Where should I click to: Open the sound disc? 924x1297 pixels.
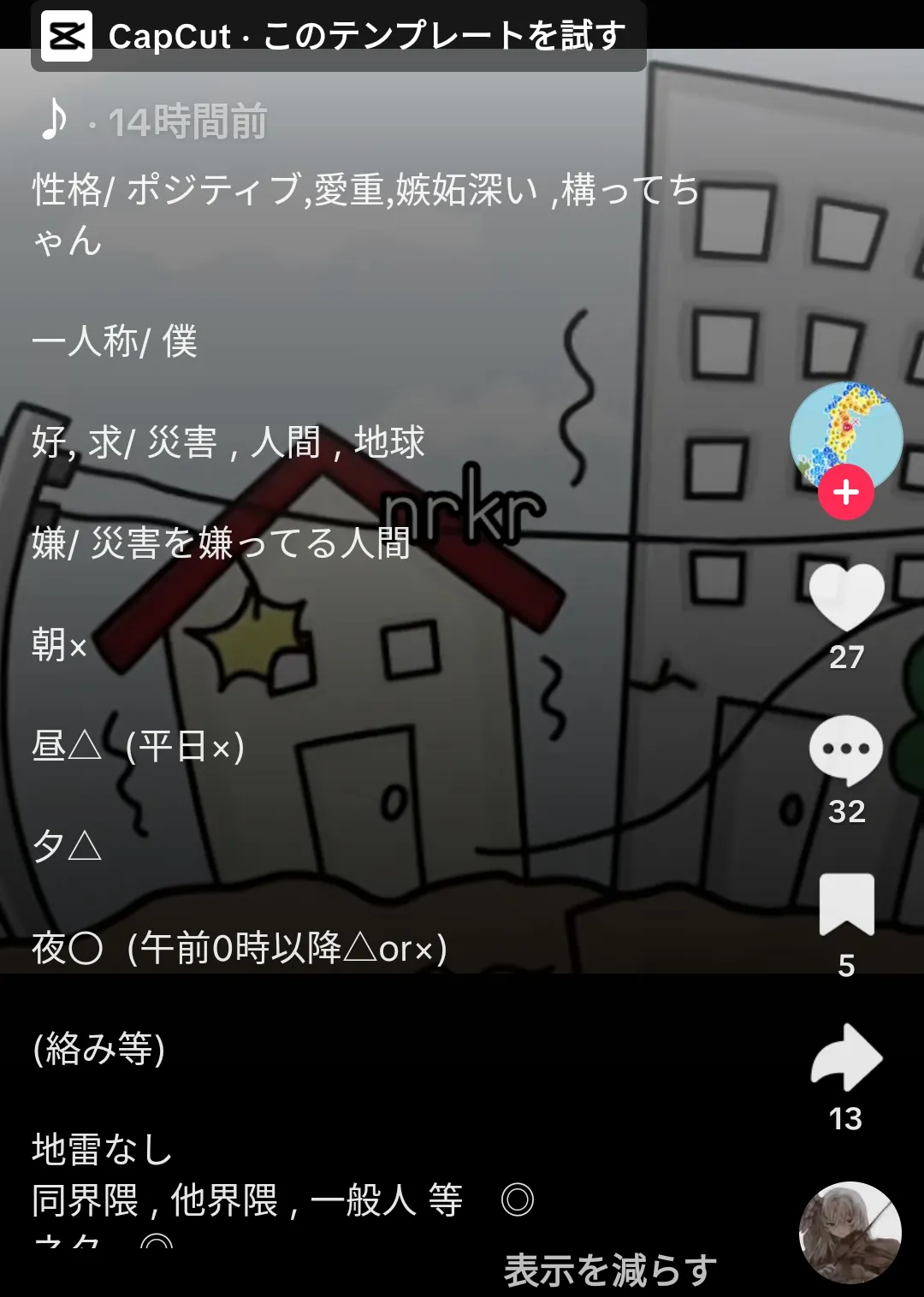[x=850, y=1232]
